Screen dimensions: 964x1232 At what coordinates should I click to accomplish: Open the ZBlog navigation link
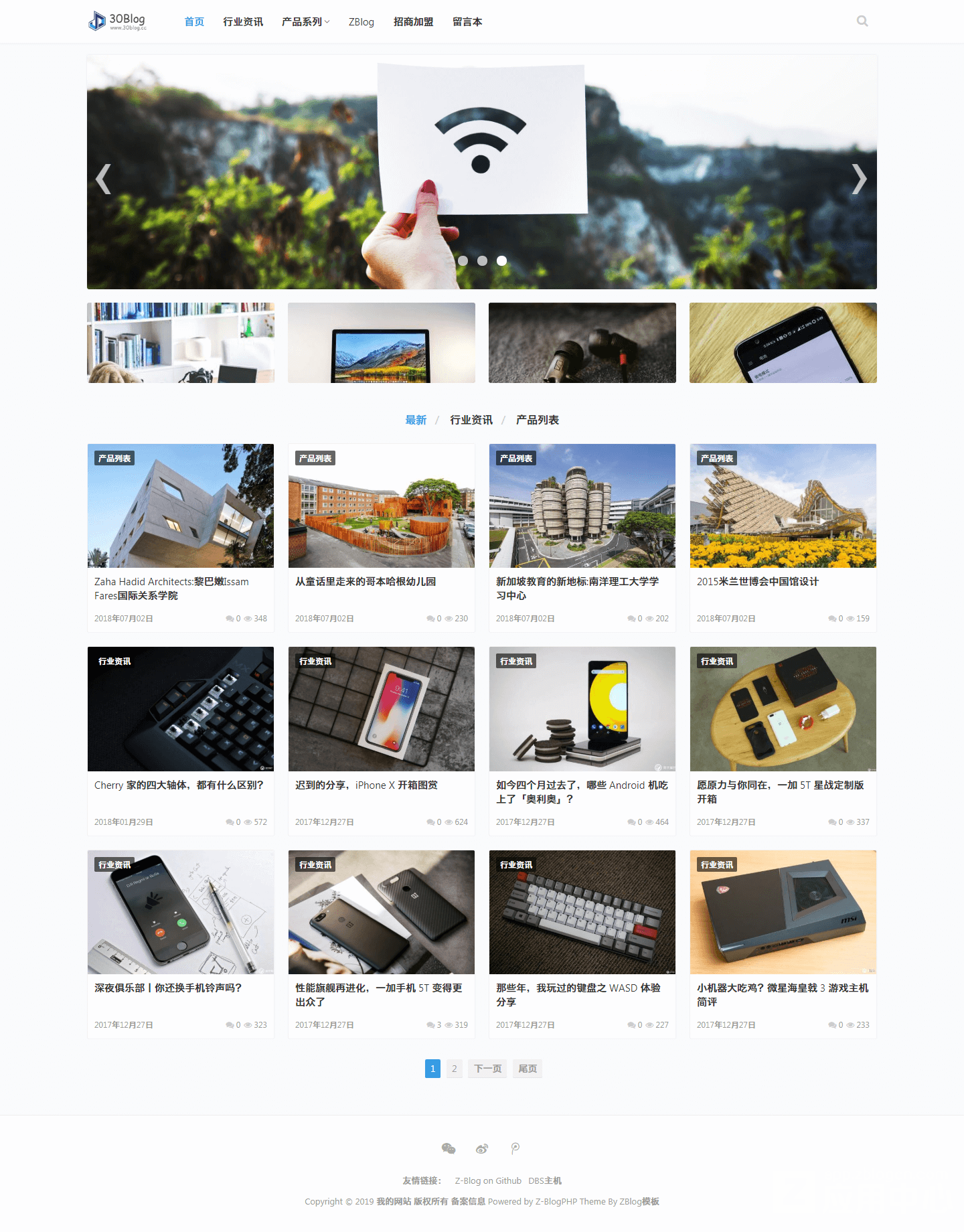tap(361, 22)
